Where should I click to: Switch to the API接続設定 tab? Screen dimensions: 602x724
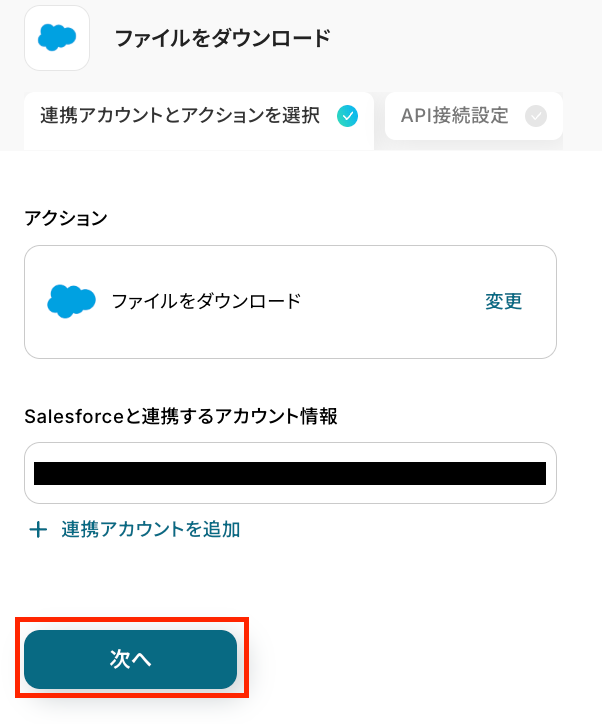point(472,116)
